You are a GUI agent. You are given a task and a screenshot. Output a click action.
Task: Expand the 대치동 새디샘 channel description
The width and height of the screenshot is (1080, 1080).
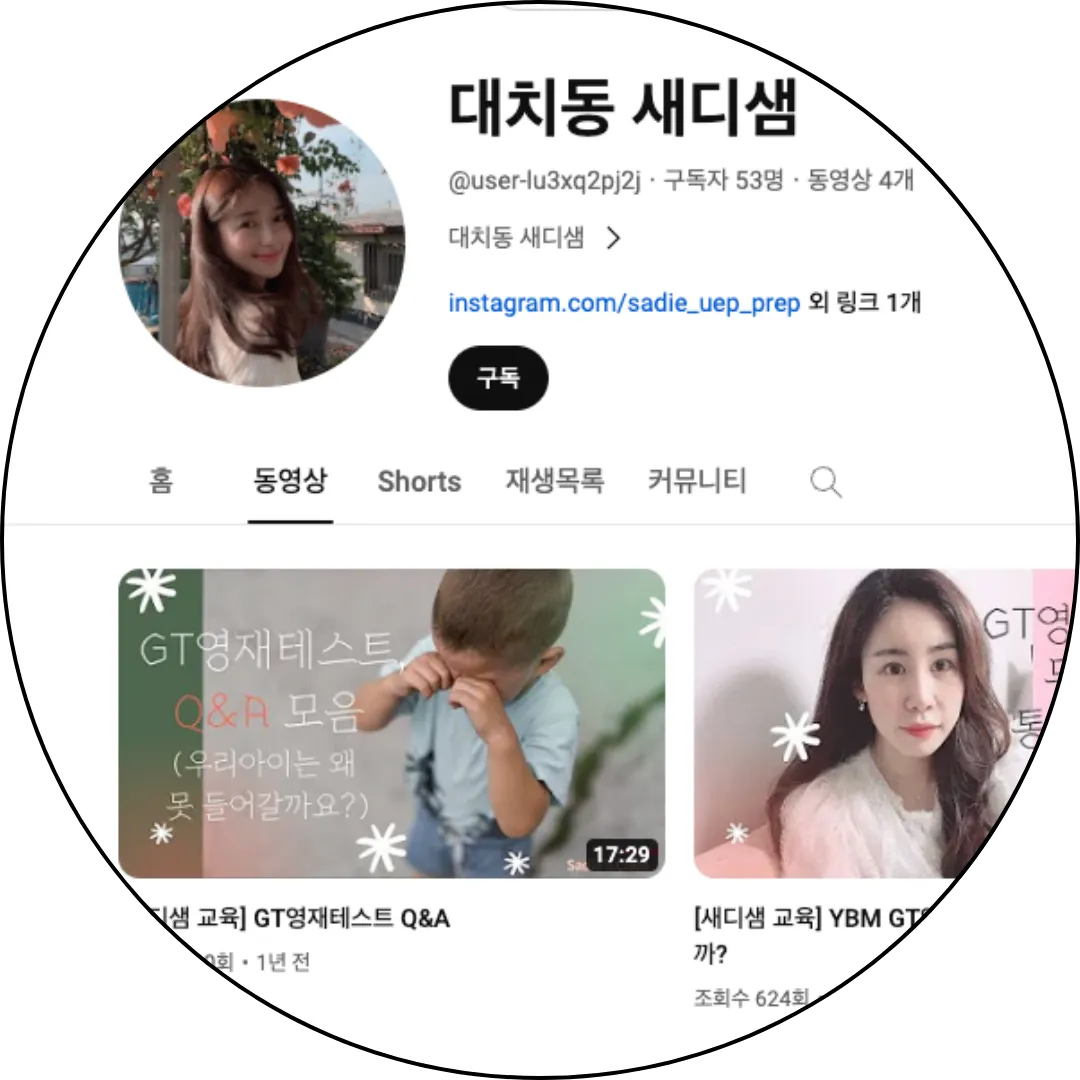click(x=535, y=238)
